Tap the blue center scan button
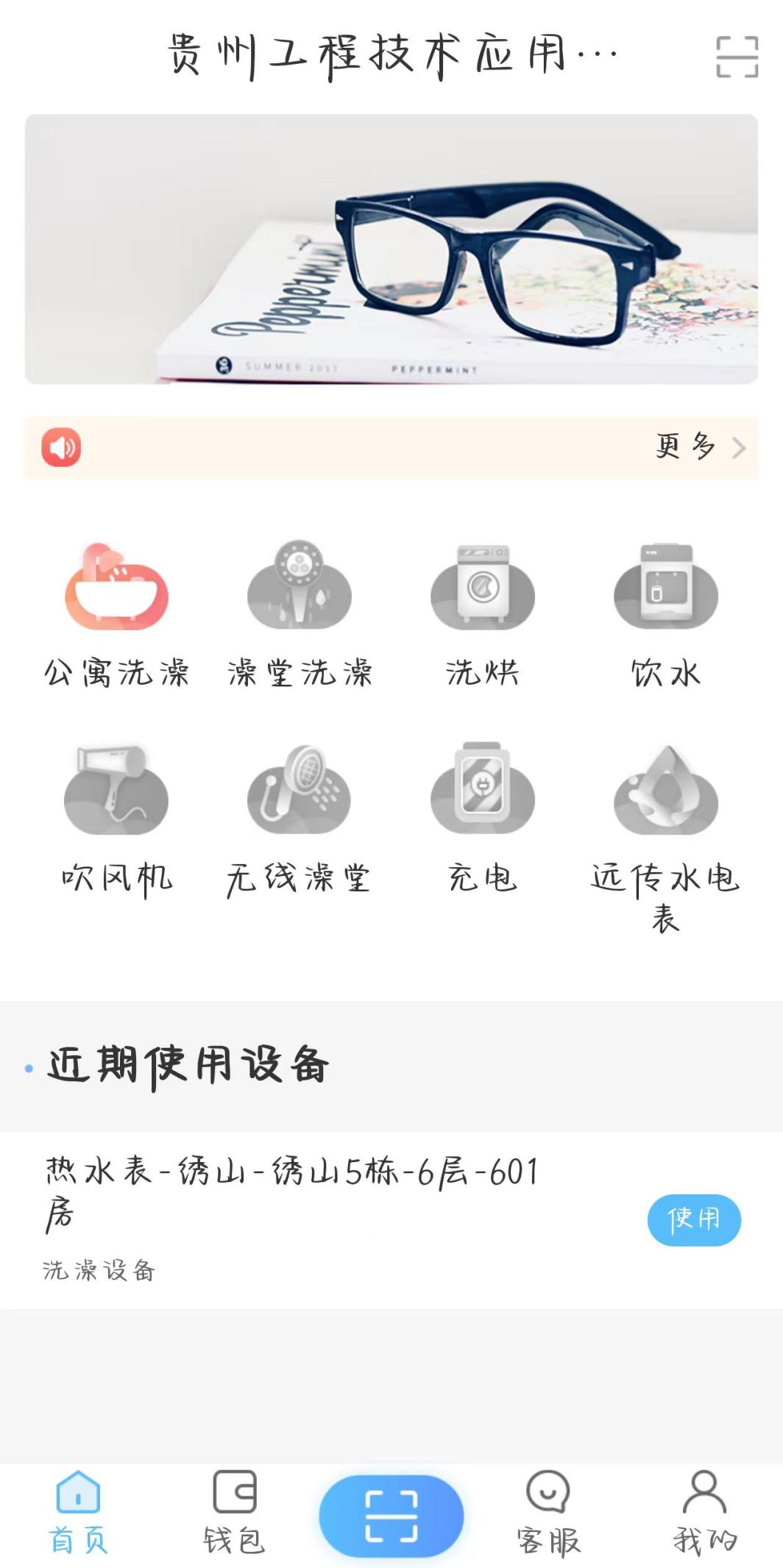 (x=391, y=1515)
